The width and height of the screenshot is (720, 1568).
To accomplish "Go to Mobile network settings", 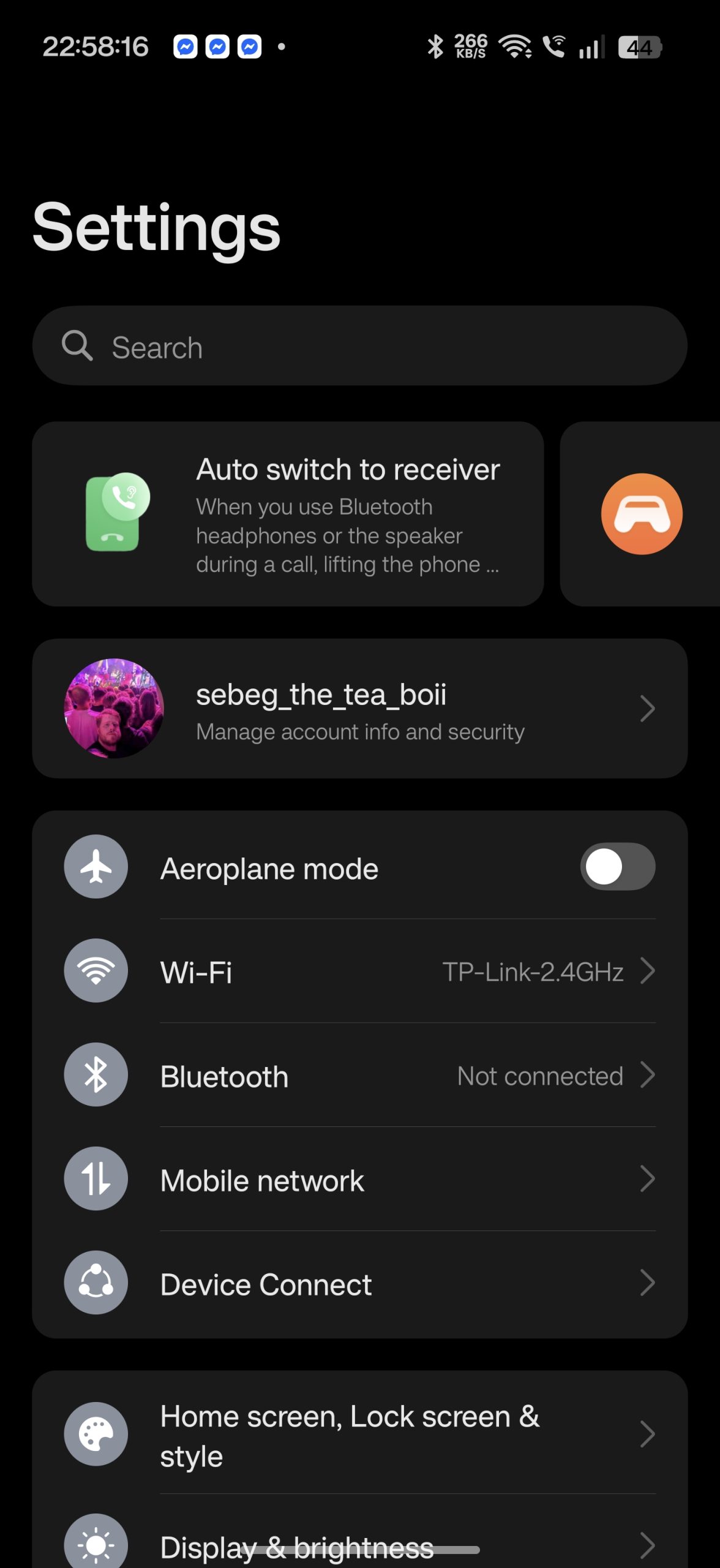I will [359, 1180].
